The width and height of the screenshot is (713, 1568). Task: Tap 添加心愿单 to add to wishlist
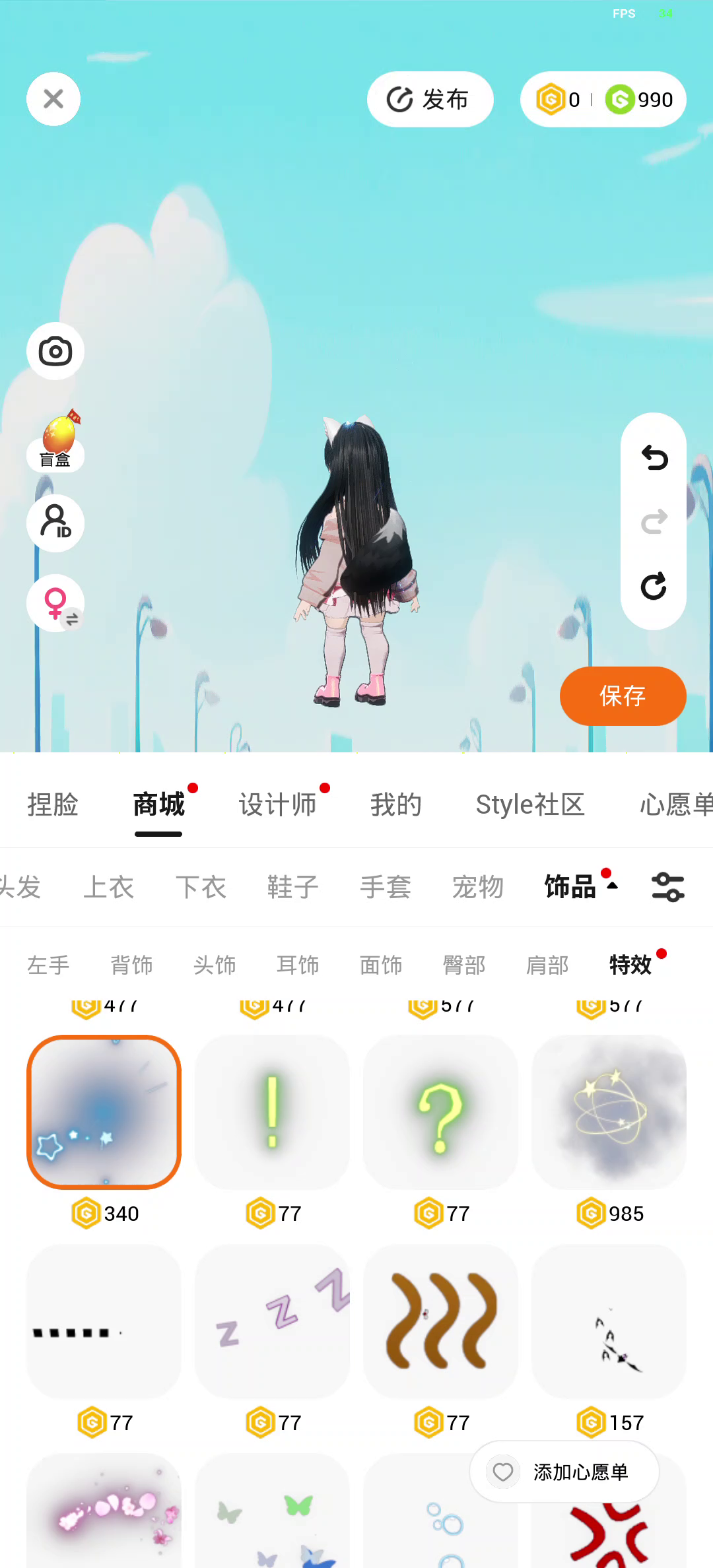(x=564, y=1472)
